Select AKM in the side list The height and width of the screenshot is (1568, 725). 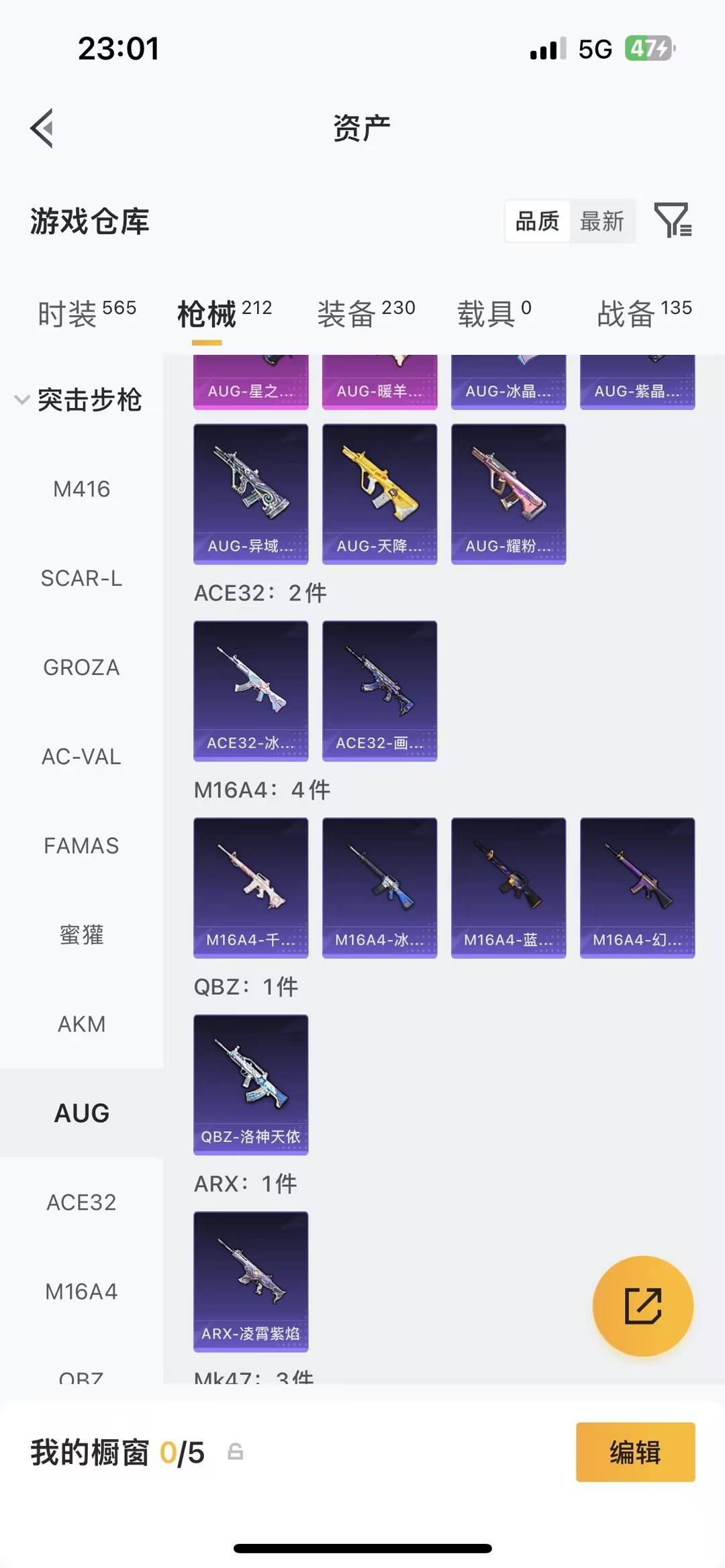pyautogui.click(x=81, y=1024)
